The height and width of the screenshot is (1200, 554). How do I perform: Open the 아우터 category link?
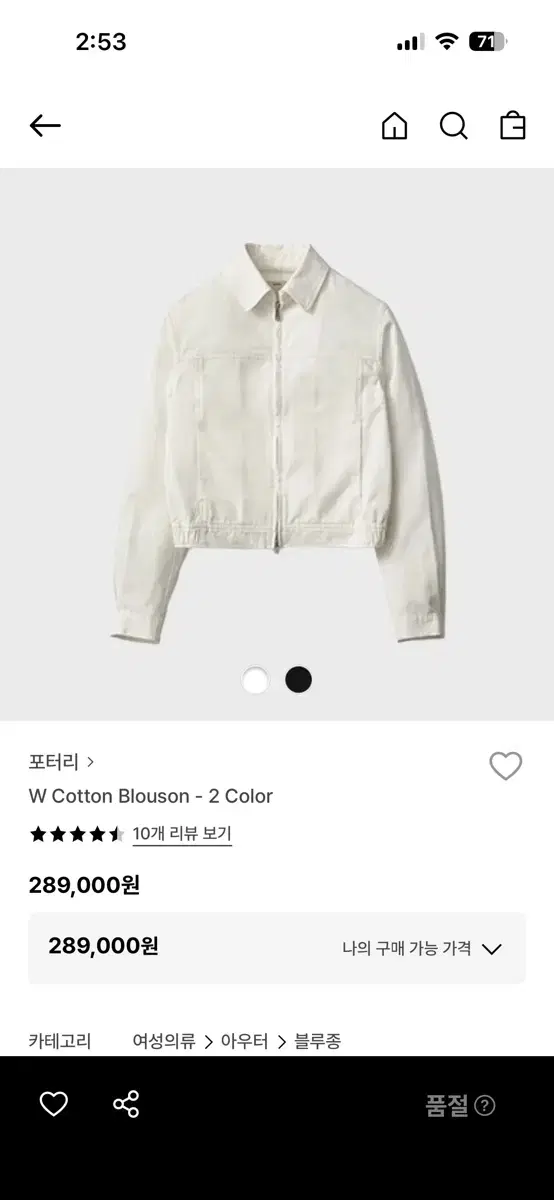[x=245, y=1041]
